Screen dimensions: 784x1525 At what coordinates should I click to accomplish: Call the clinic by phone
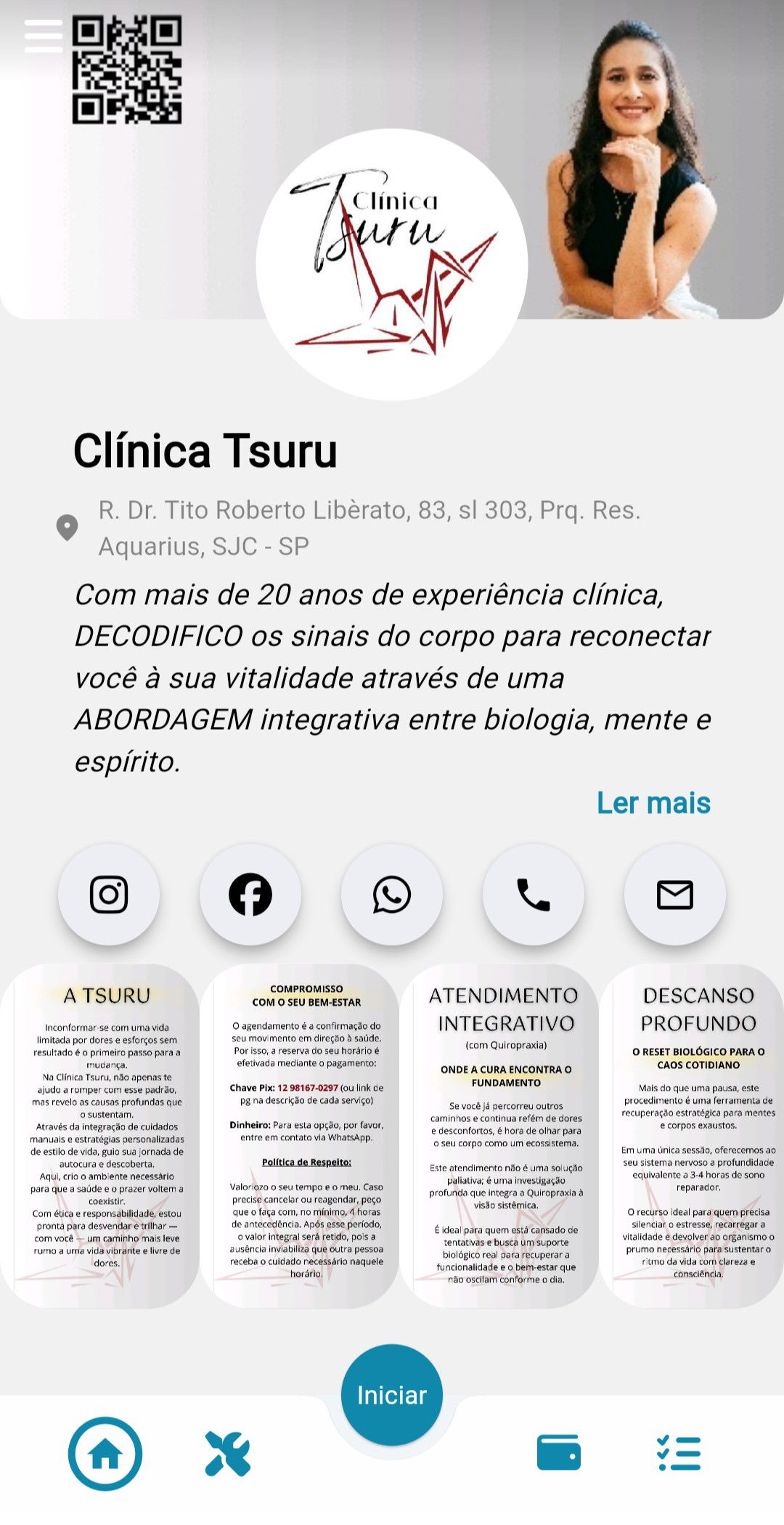click(x=534, y=894)
